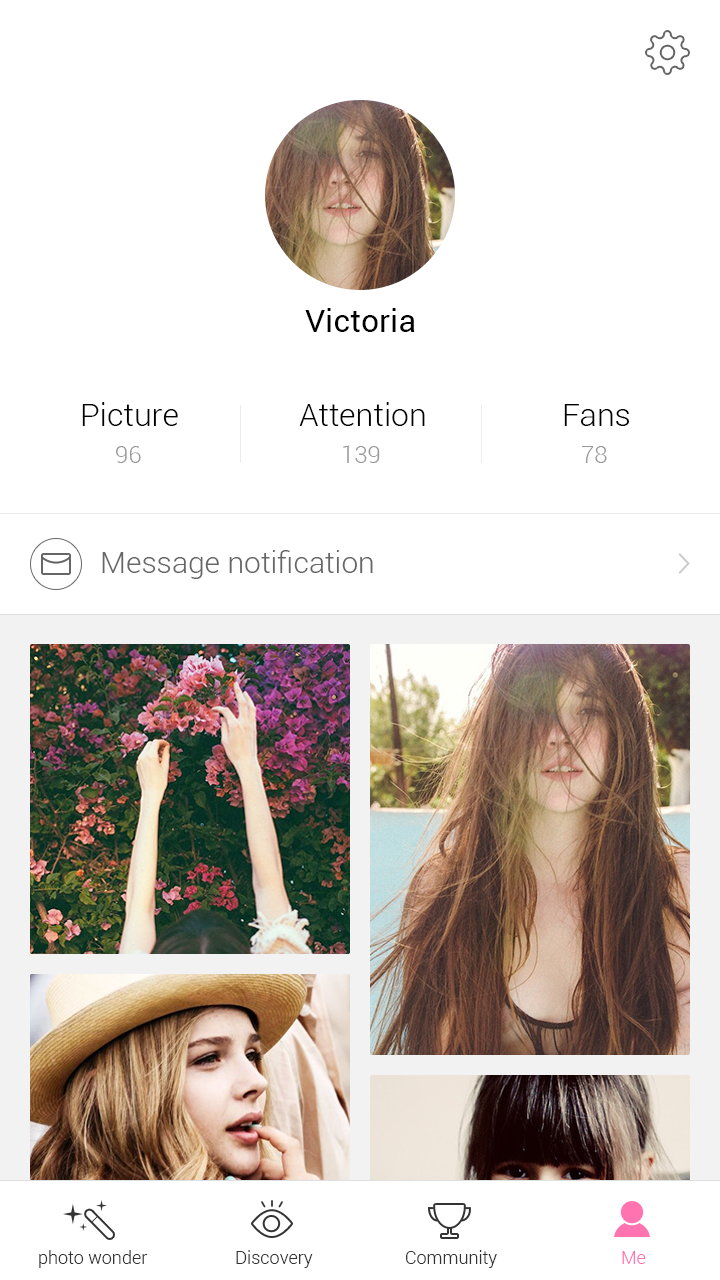Tap Victoria's profile avatar
This screenshot has width=720, height=1280.
point(360,195)
